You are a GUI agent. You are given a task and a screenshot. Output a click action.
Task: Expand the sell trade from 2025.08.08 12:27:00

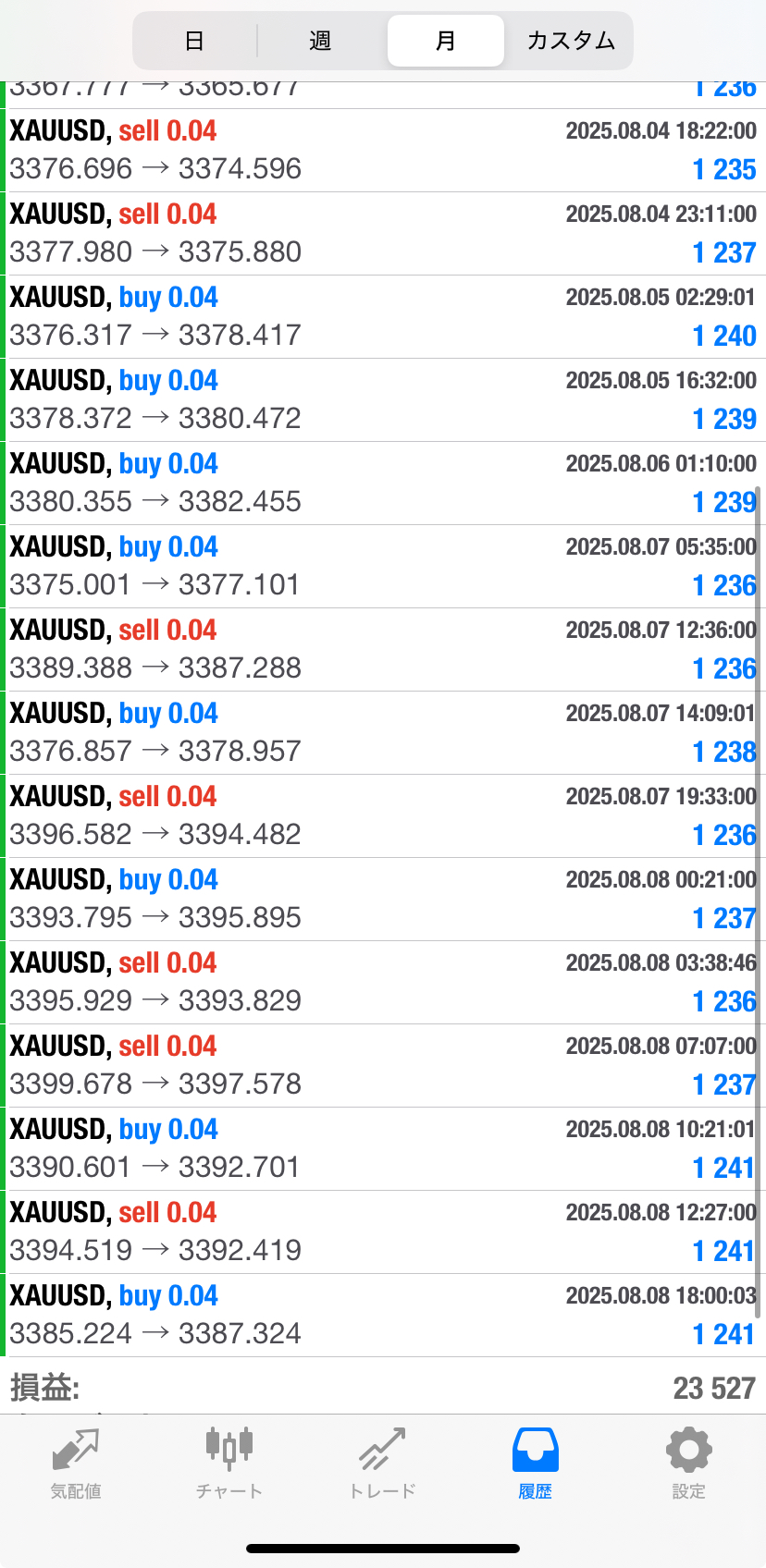click(x=383, y=1232)
